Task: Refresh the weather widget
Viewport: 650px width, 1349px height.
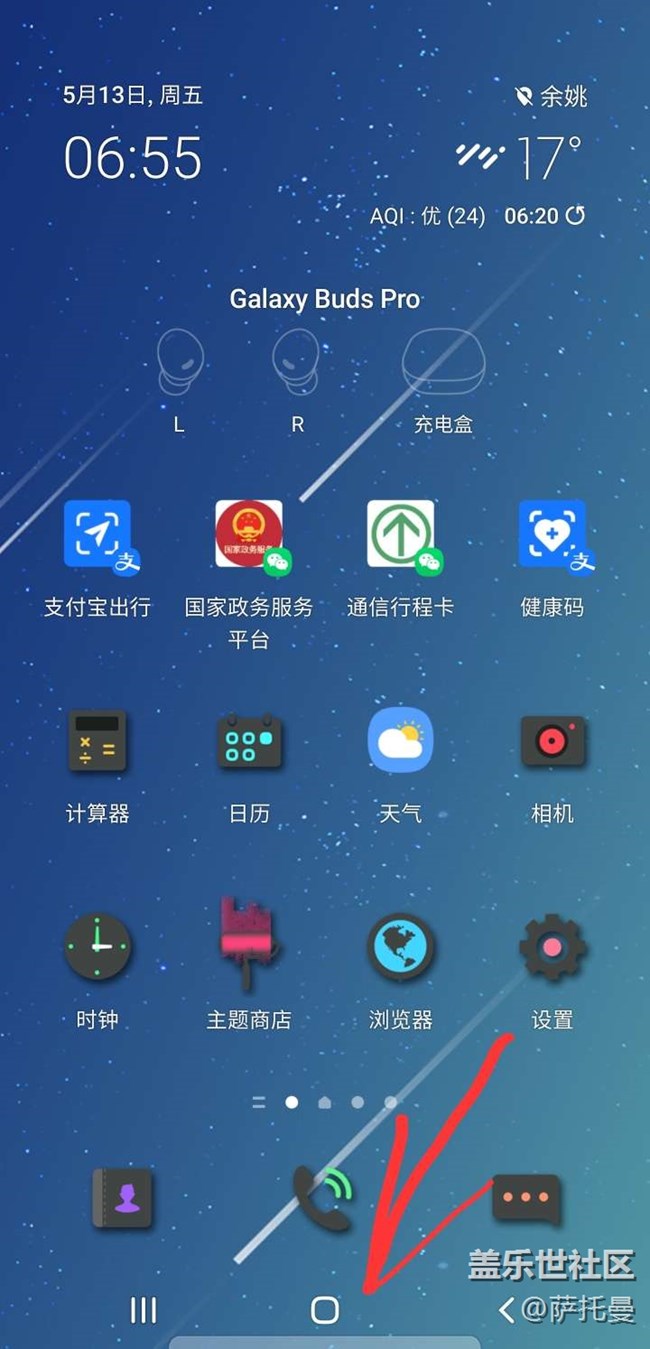Action: click(575, 215)
